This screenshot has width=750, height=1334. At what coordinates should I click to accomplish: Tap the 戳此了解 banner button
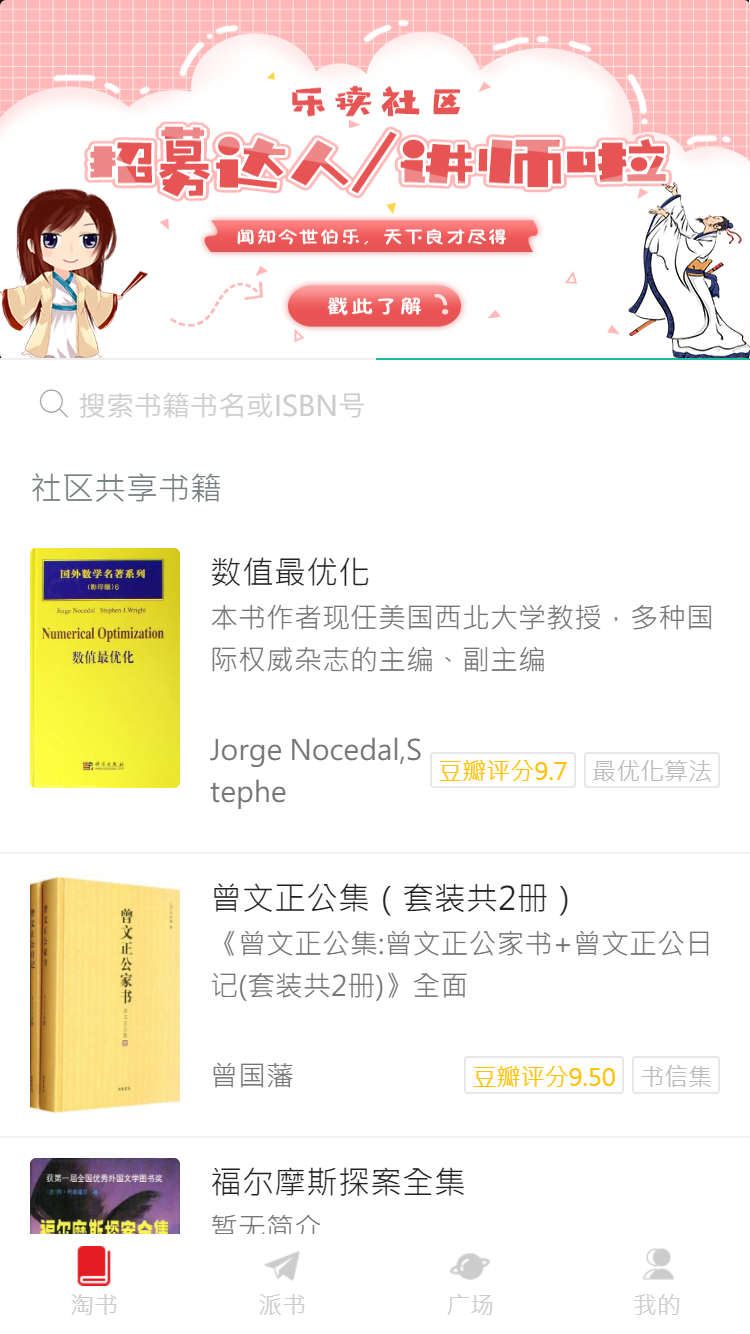pos(375,306)
